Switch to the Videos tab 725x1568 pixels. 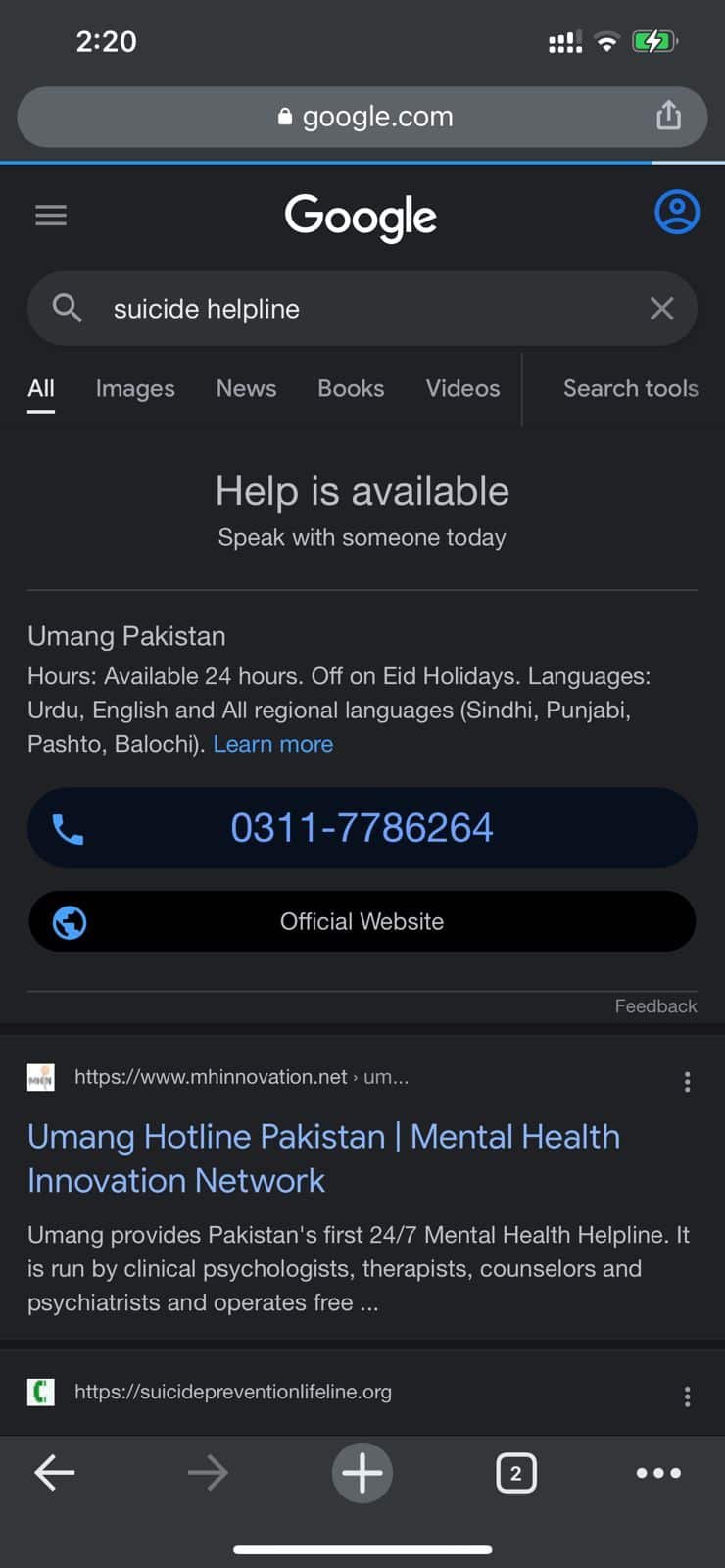(462, 388)
